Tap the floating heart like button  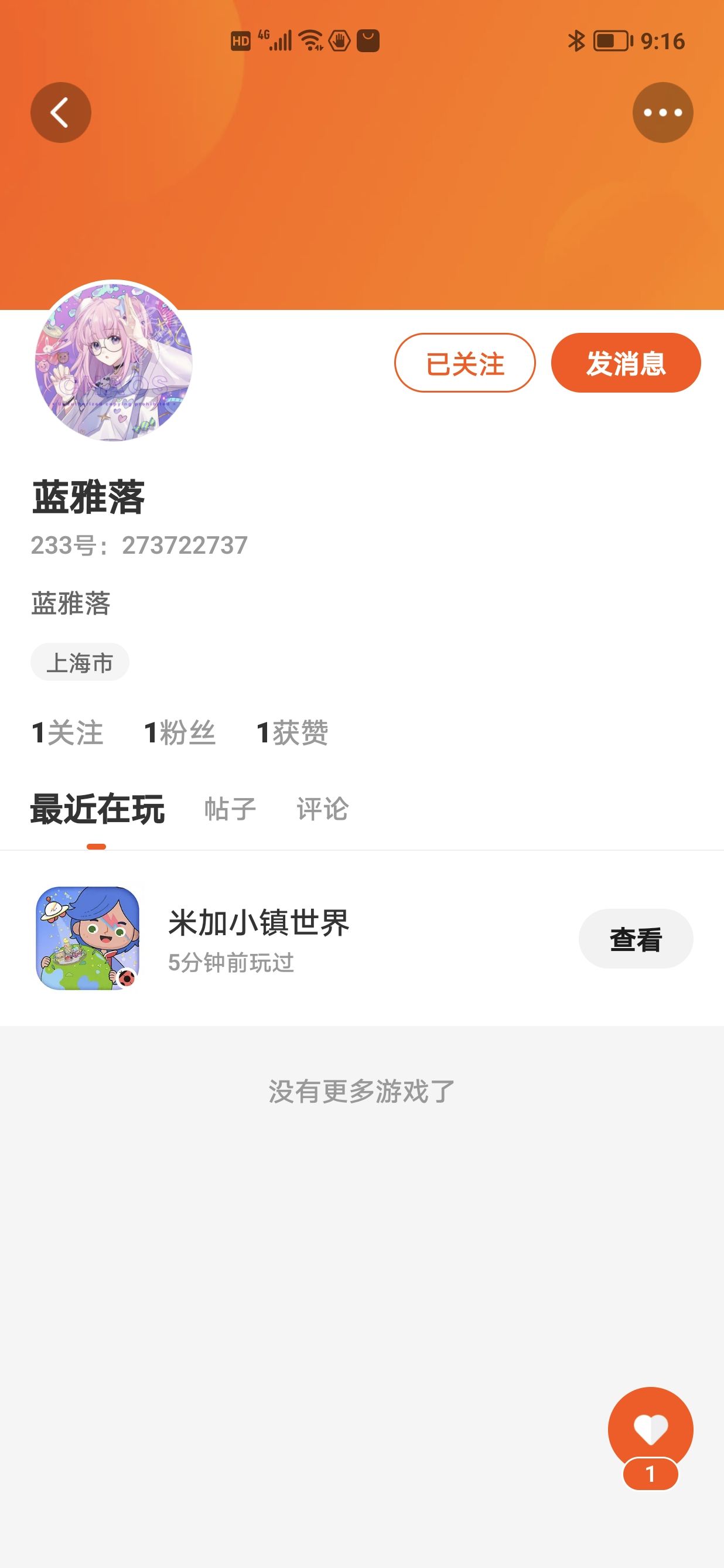point(650,1429)
